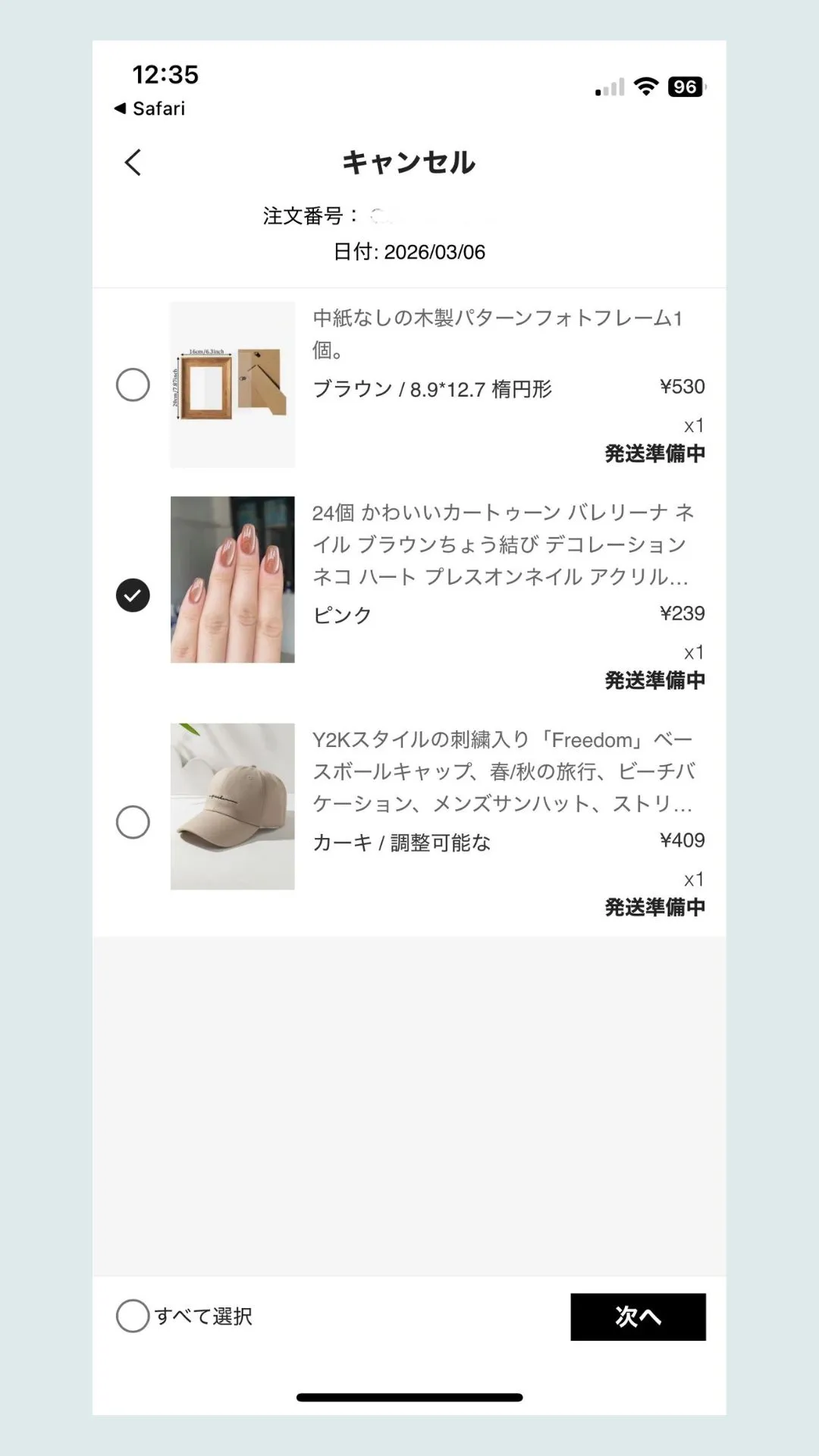Go back from the キャンセル screen

click(x=133, y=162)
